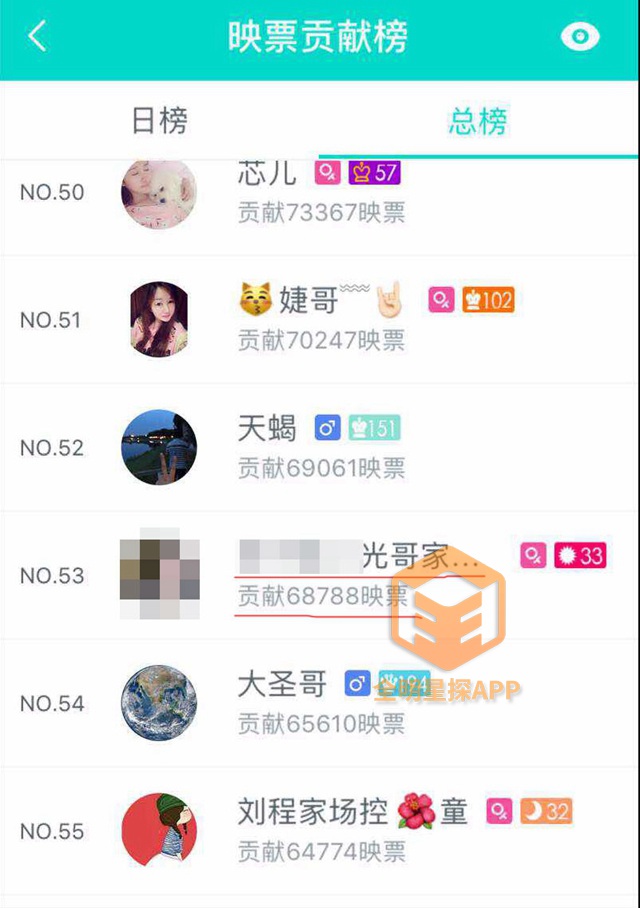View 刘程家场控's profile at NO.55
640x908 pixels.
point(159,830)
